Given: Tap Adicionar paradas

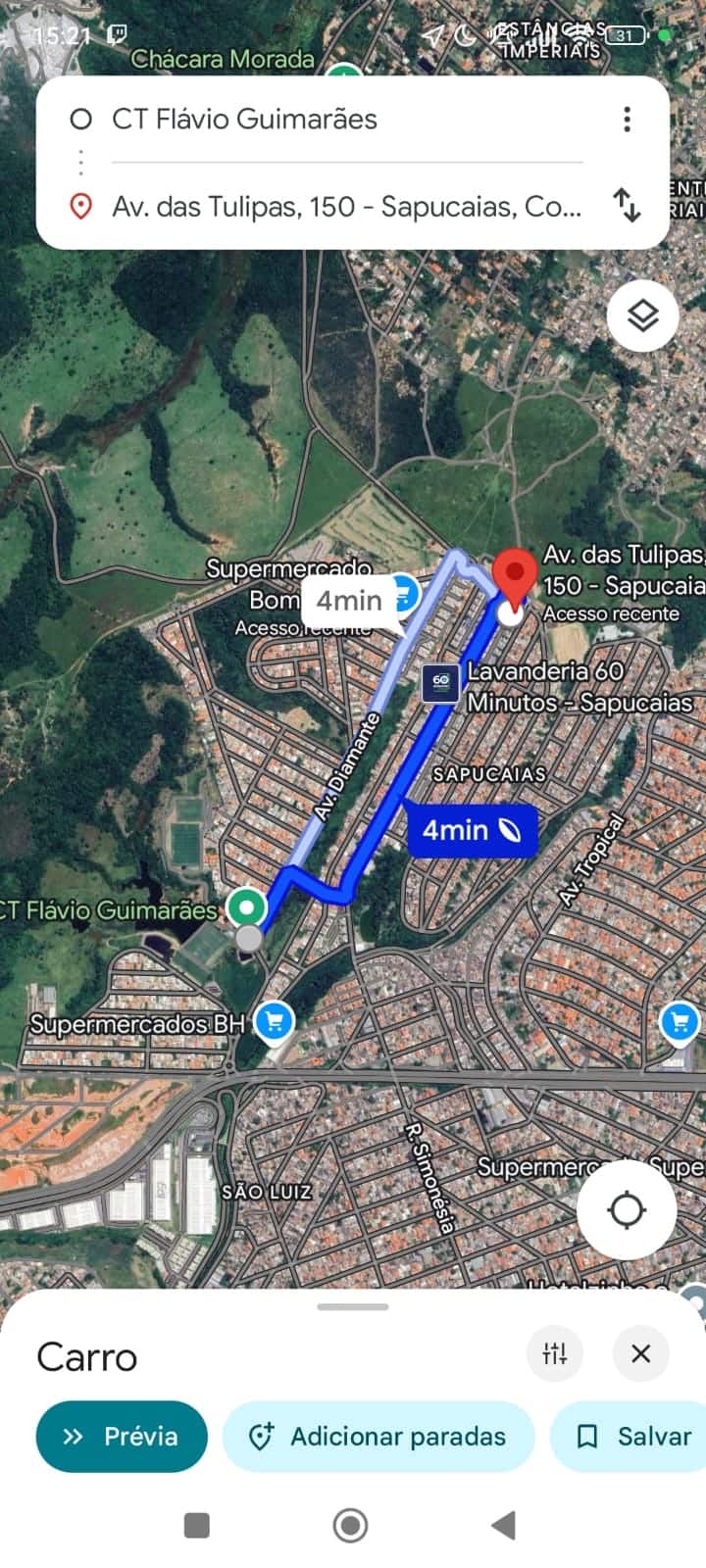Looking at the screenshot, I should pos(378,1437).
